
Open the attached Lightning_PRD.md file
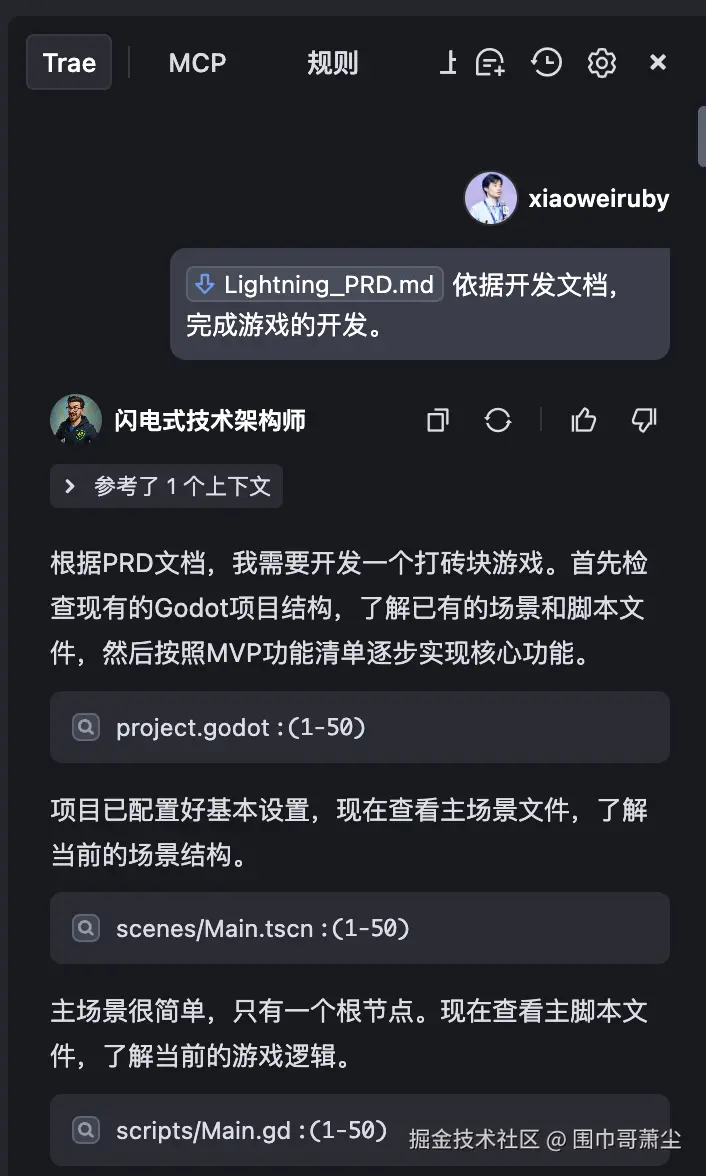pyautogui.click(x=315, y=285)
